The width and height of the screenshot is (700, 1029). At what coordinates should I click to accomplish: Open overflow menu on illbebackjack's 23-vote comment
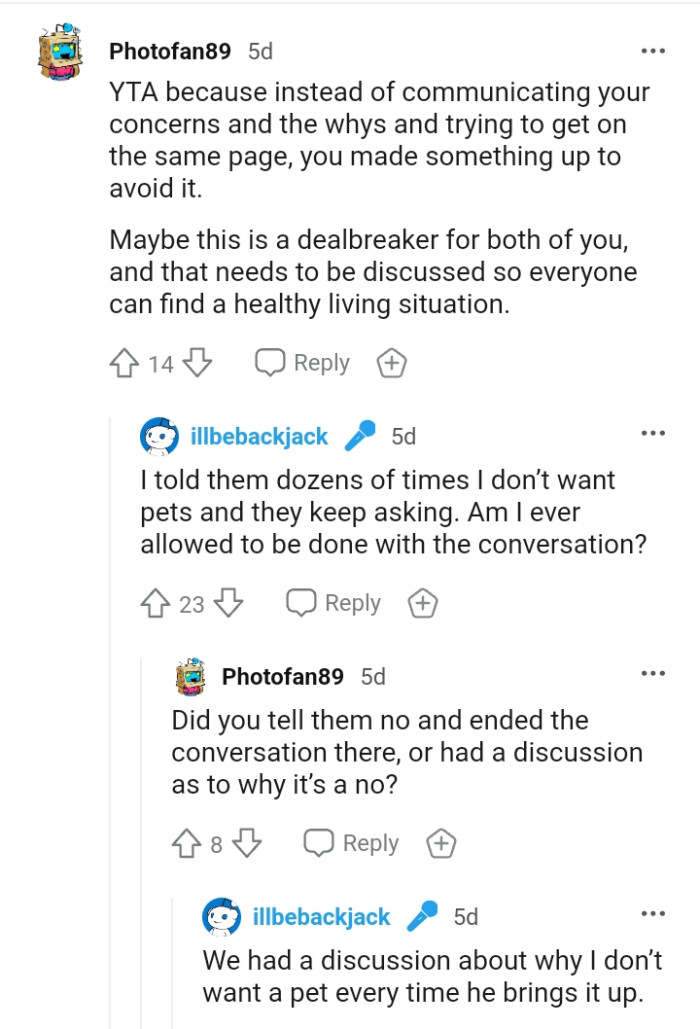click(x=653, y=433)
